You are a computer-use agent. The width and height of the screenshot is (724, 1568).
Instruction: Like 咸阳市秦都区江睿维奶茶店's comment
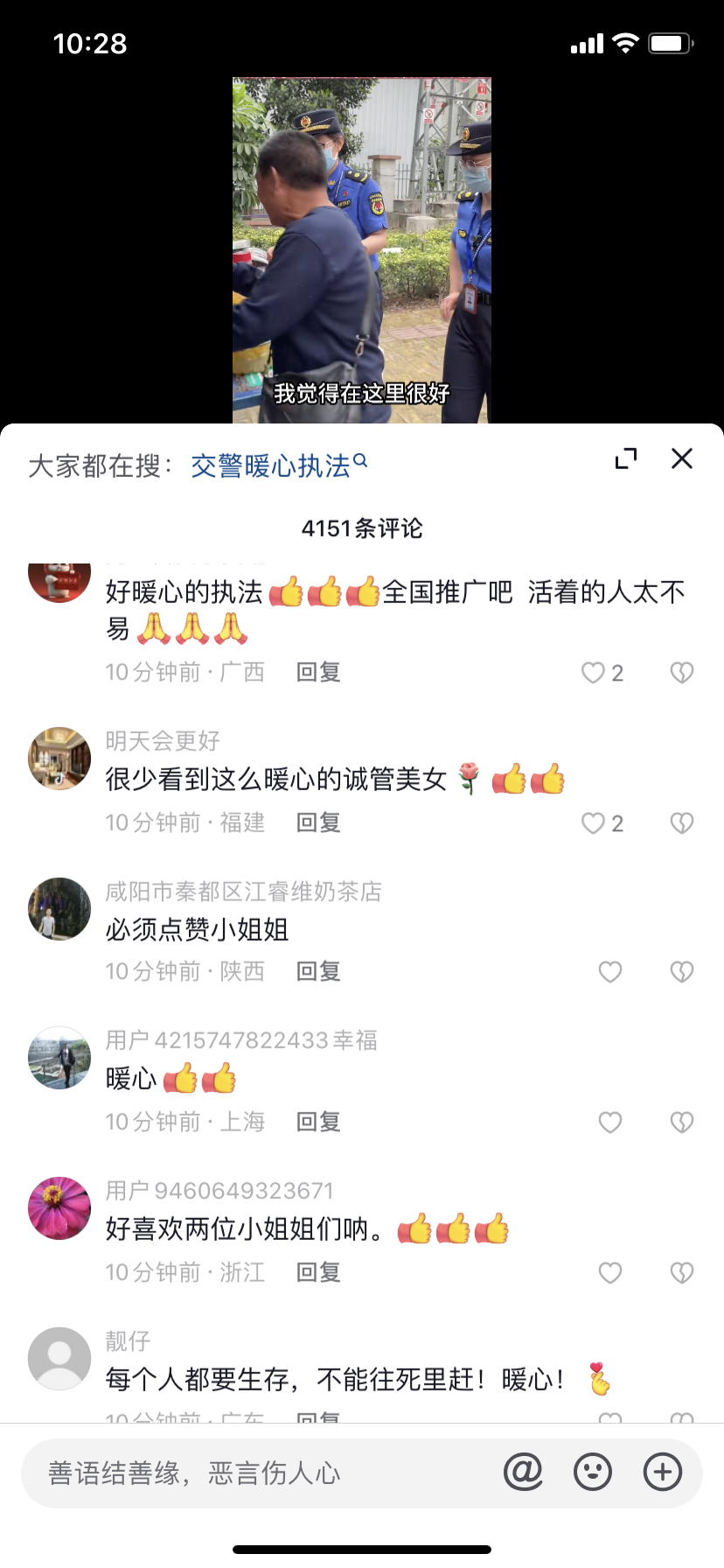click(x=609, y=972)
